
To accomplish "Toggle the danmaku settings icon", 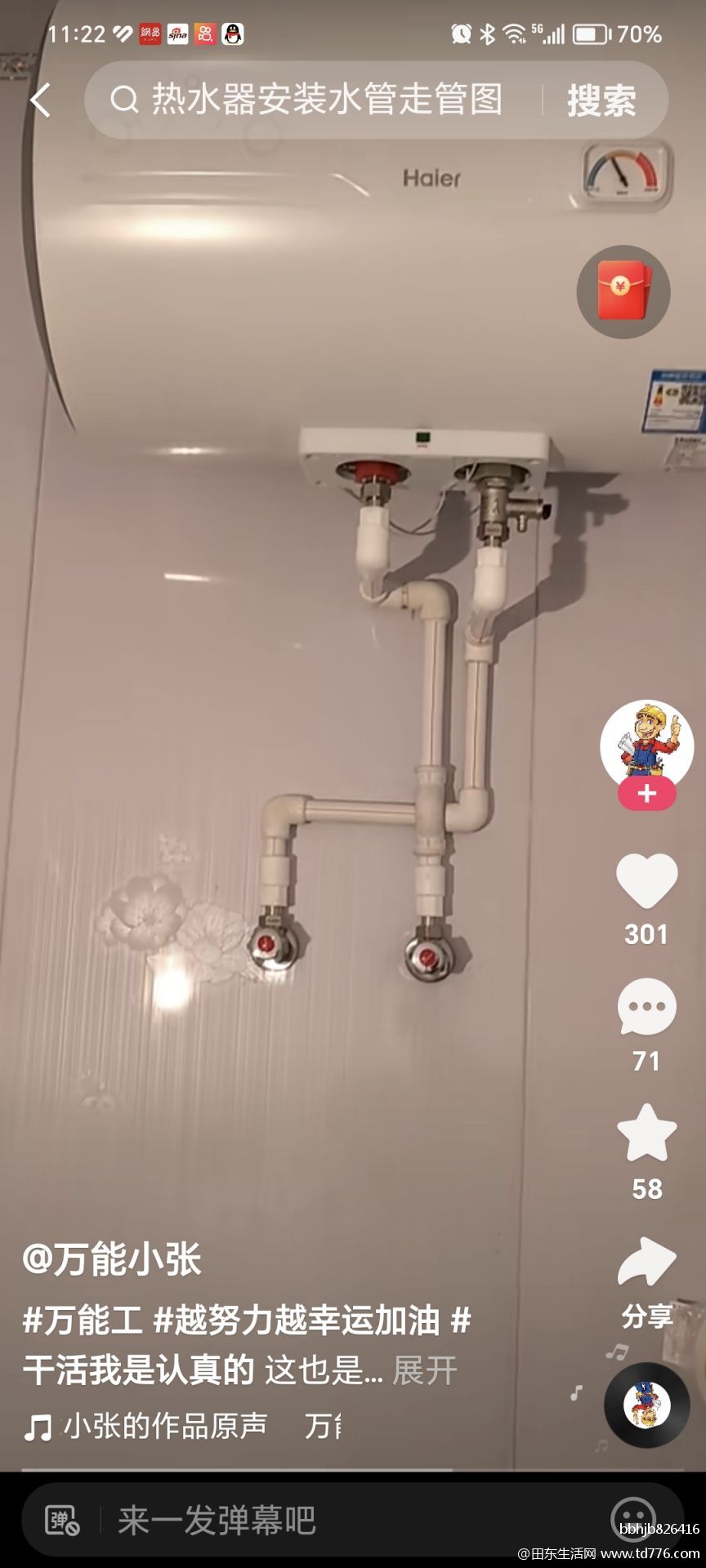I will point(62,1521).
